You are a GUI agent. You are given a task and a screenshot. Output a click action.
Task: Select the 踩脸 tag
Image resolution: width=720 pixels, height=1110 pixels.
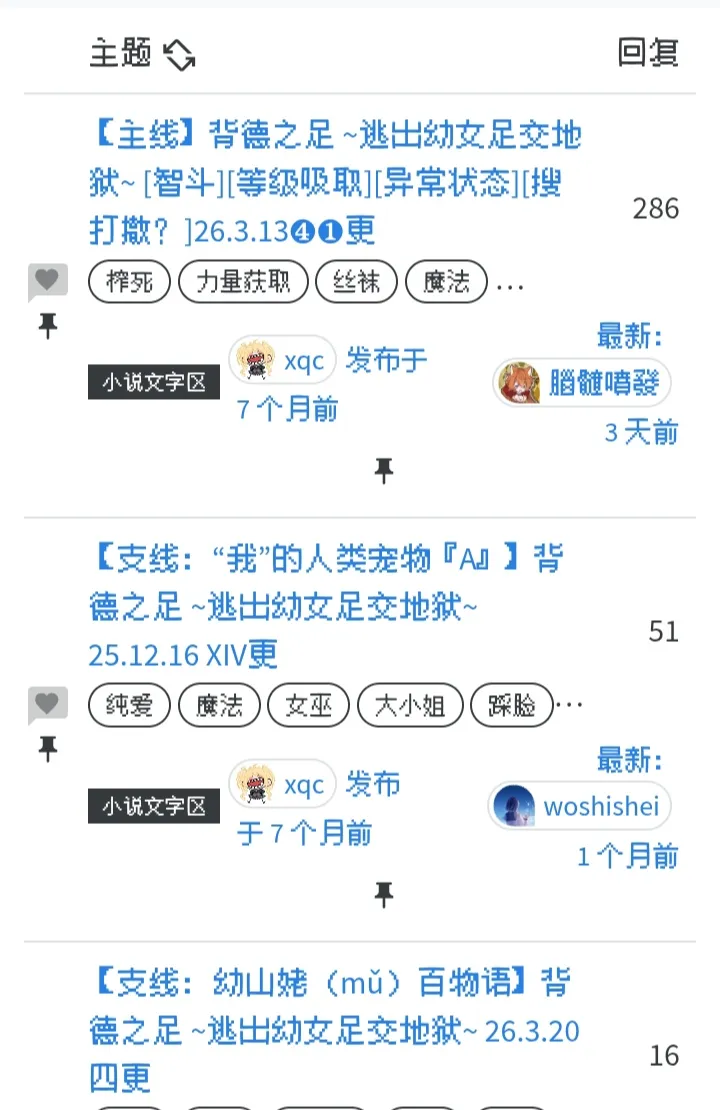pos(512,706)
